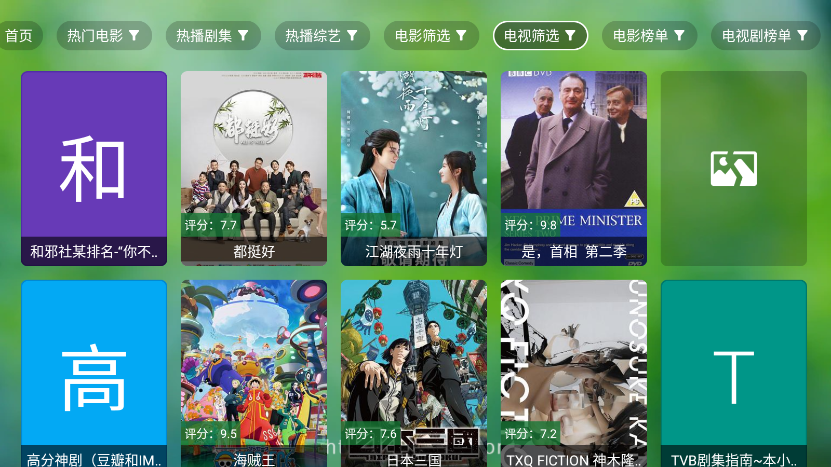Image resolution: width=831 pixels, height=467 pixels.
Task: Open the 和邪社某排名 list card
Action: pos(94,168)
